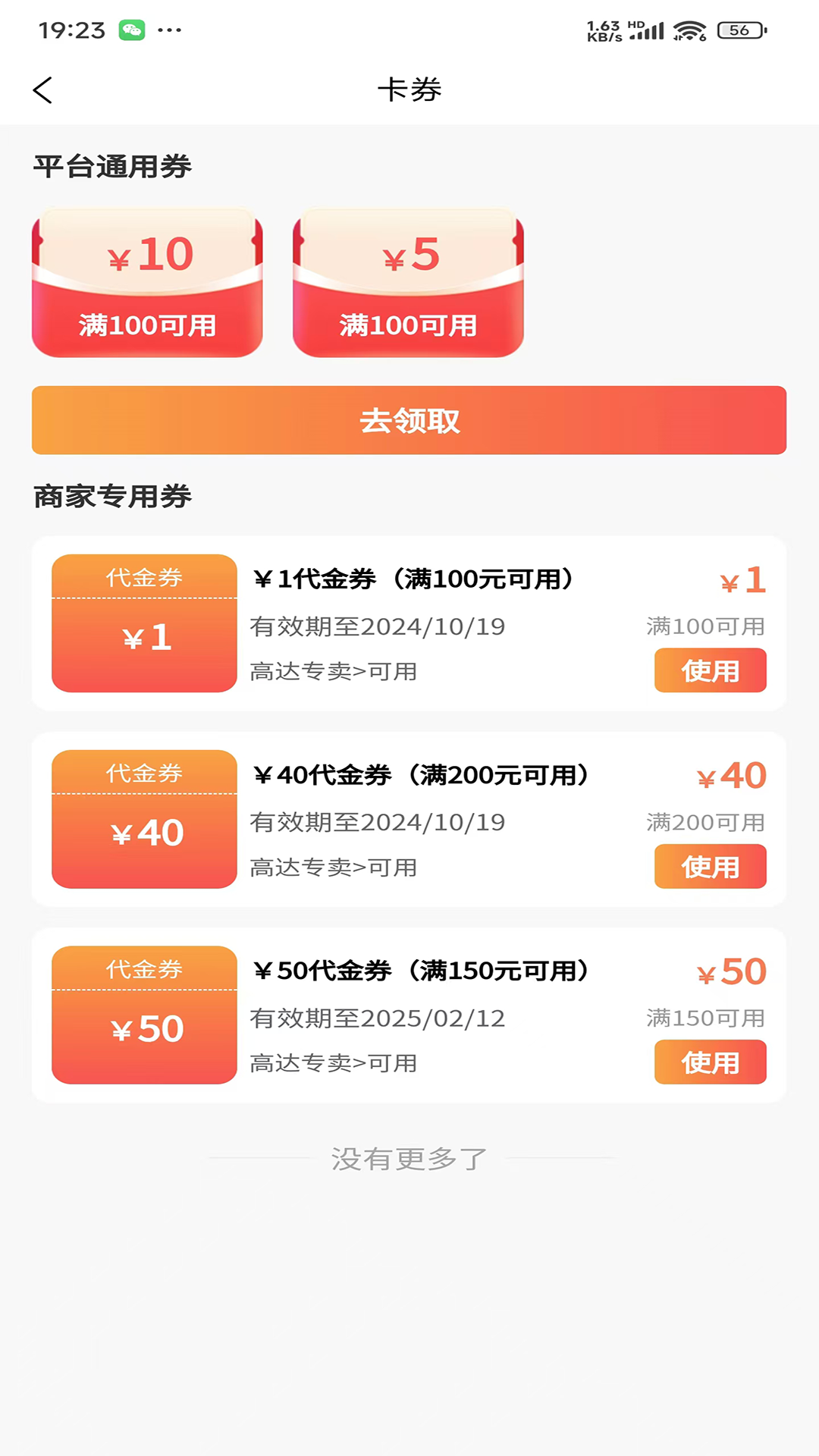Switch to the 商家专用券 section header
This screenshot has height=1456, width=819.
click(112, 497)
